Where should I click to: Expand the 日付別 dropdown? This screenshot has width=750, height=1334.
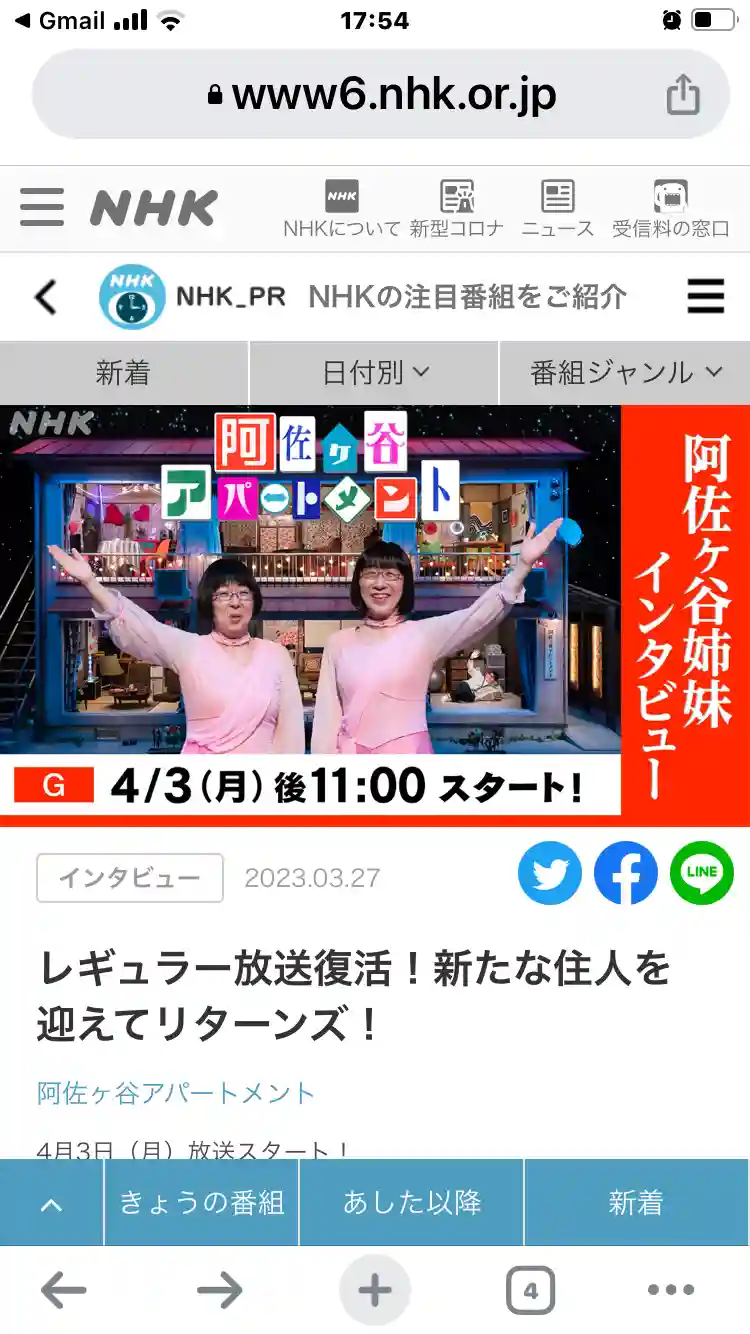[375, 373]
